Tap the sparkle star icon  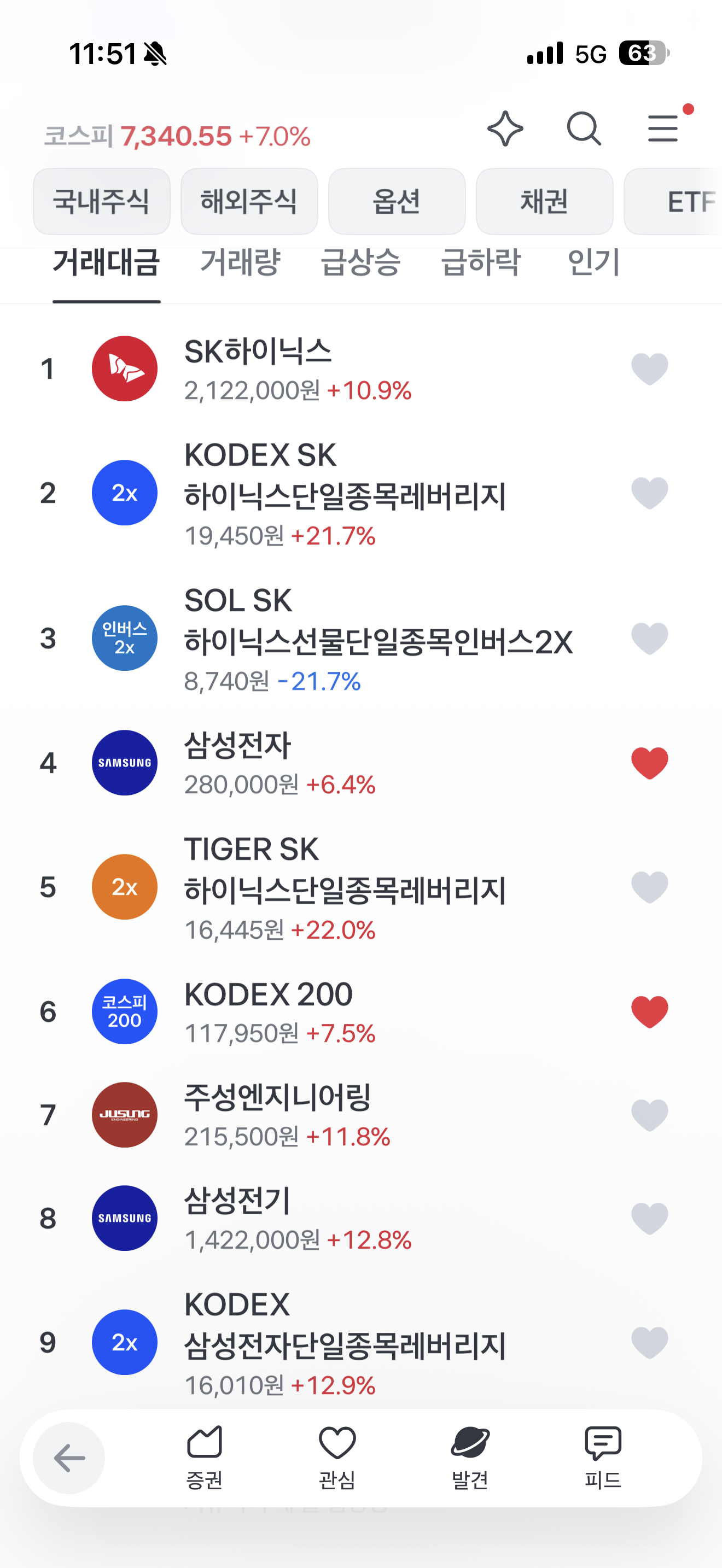point(505,128)
